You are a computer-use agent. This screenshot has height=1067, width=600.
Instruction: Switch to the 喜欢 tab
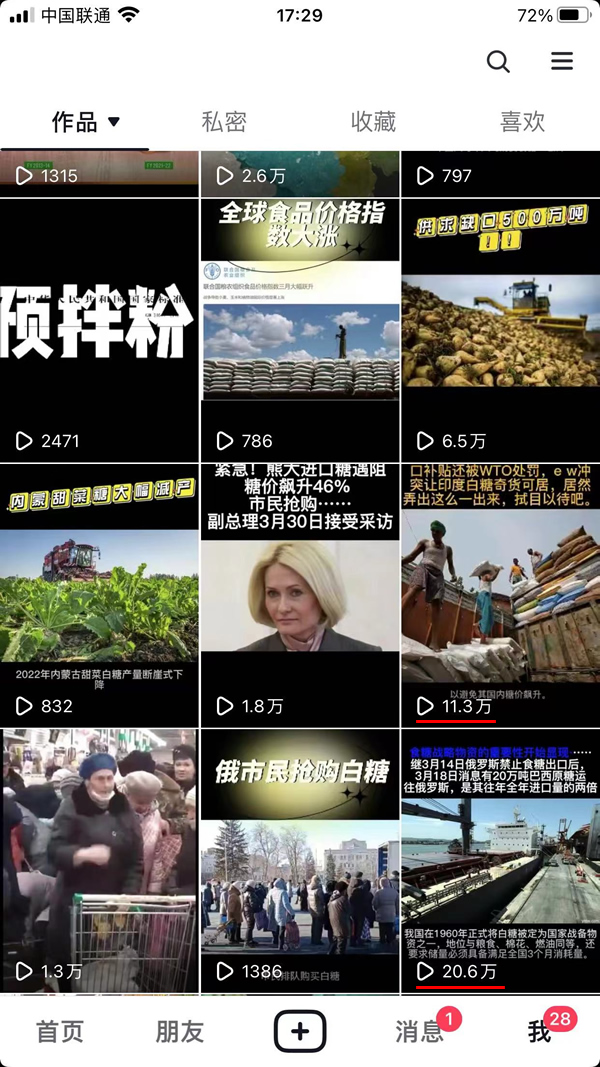tap(522, 122)
